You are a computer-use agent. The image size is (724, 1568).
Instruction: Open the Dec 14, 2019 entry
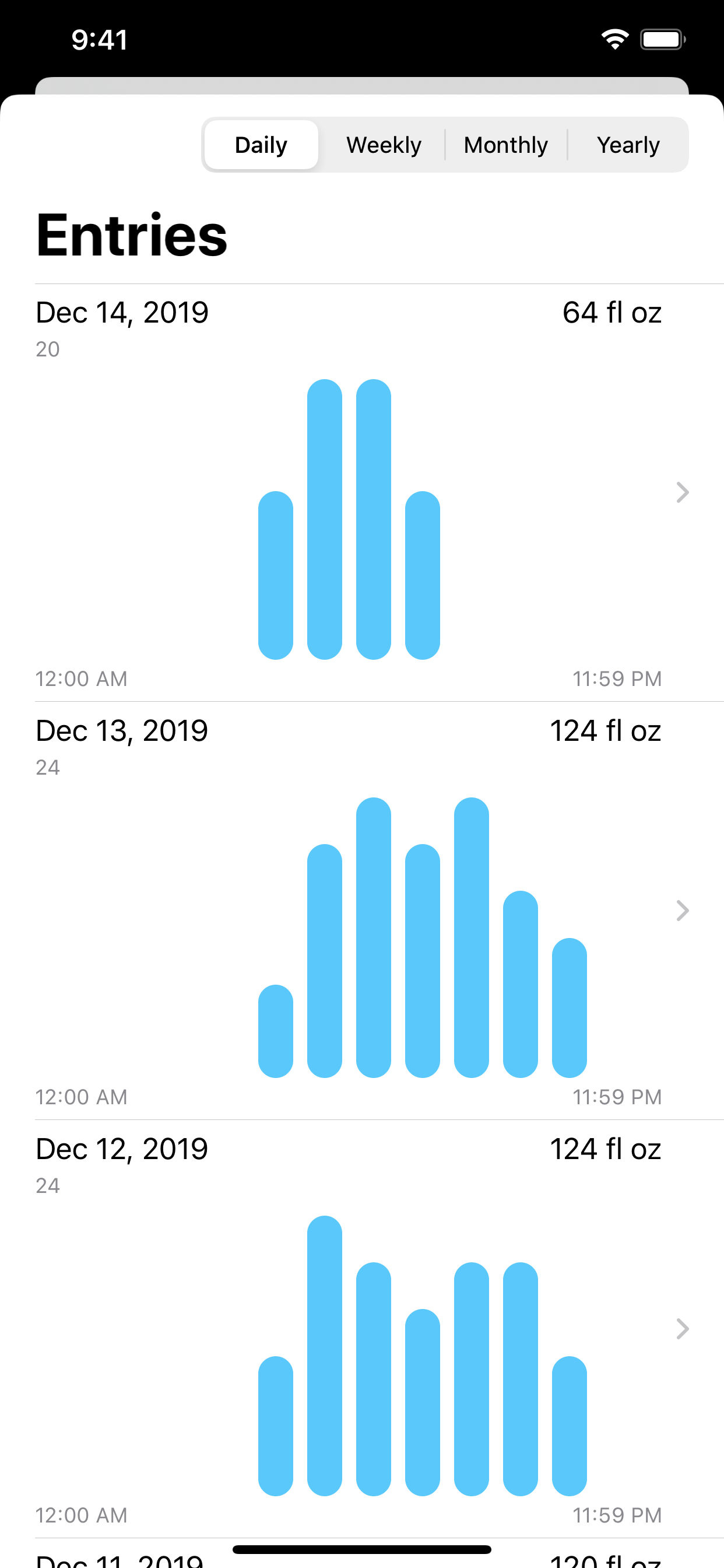coord(362,492)
